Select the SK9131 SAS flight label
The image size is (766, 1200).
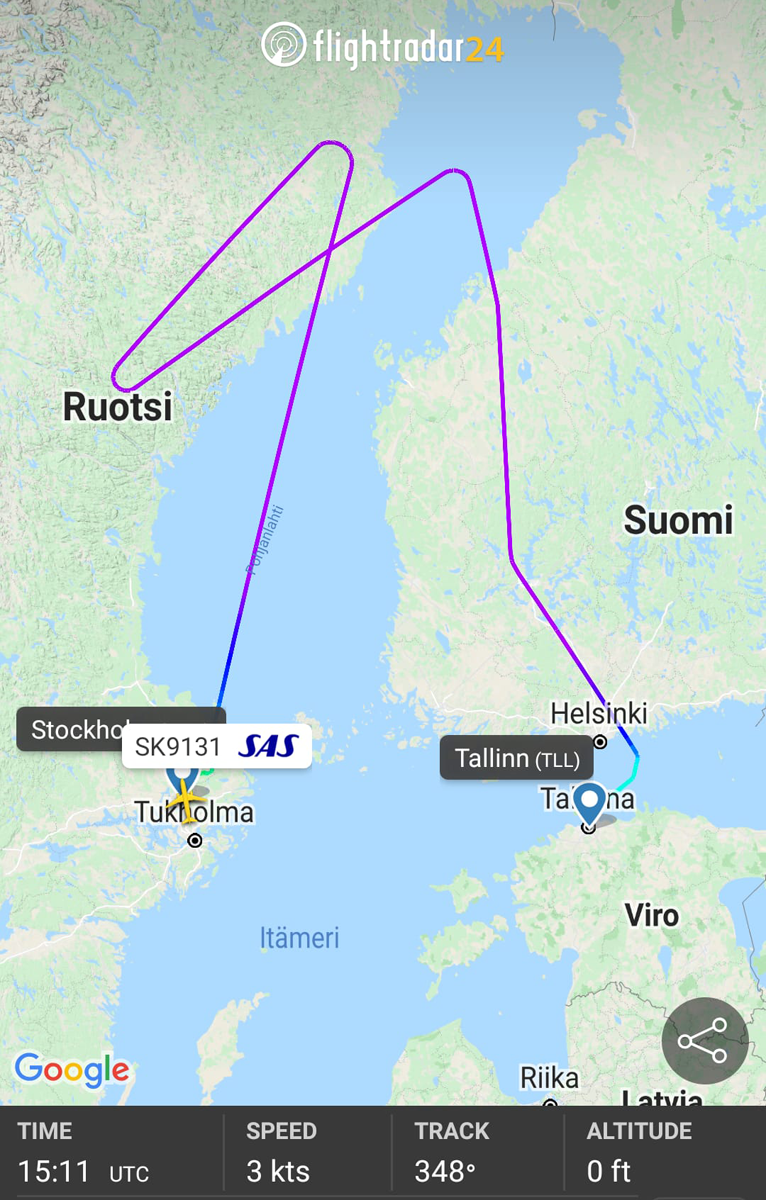(x=217, y=746)
